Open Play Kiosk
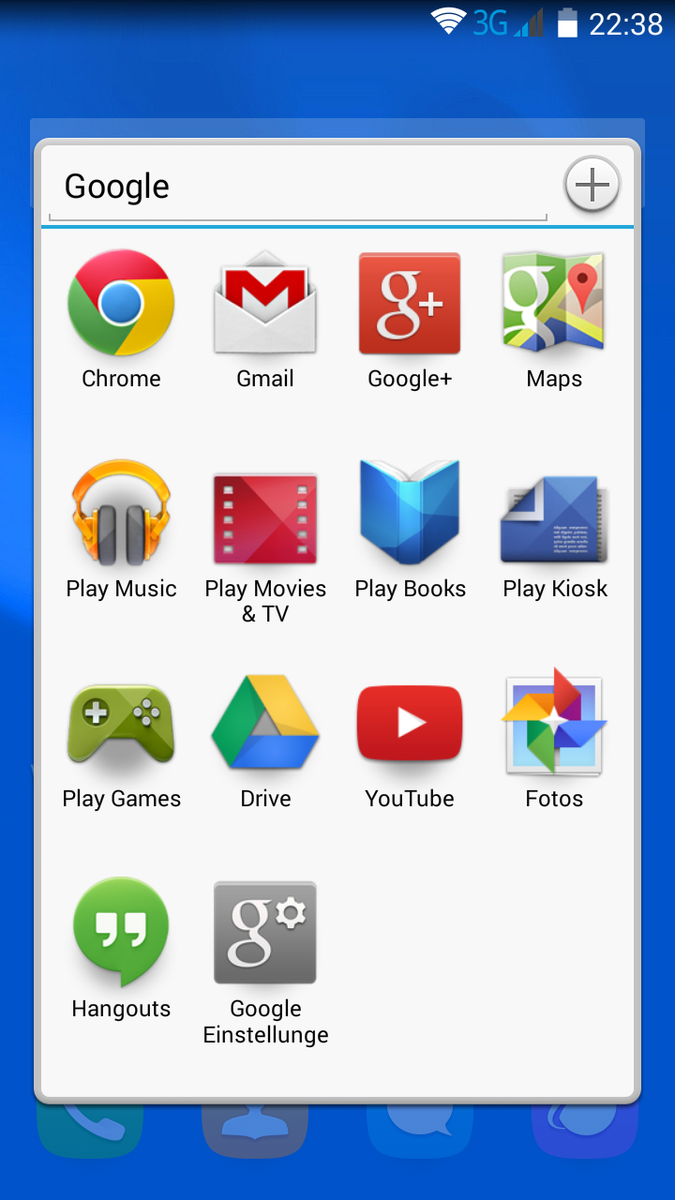Screen dimensions: 675x1200 coord(554,530)
